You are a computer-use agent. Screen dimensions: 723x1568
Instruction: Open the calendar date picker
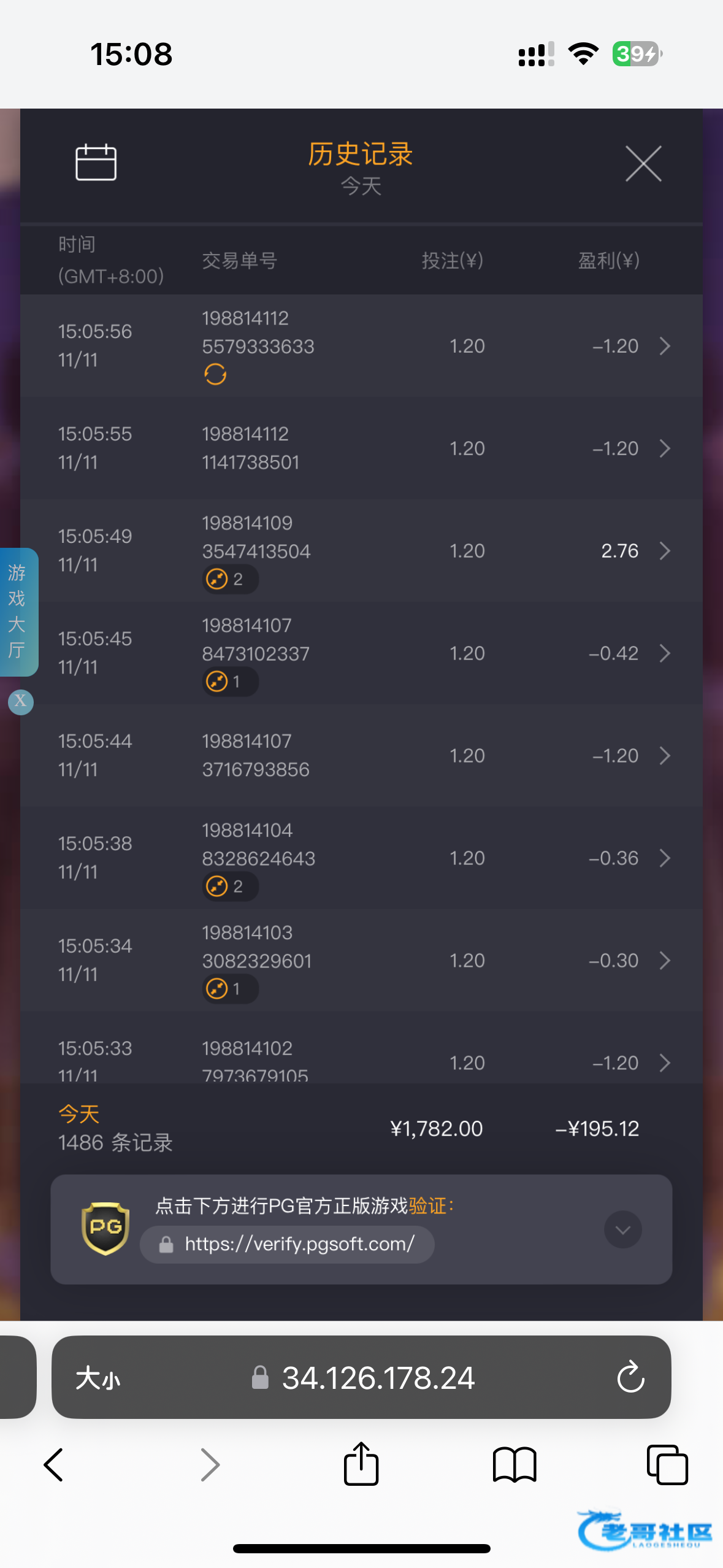(x=96, y=163)
